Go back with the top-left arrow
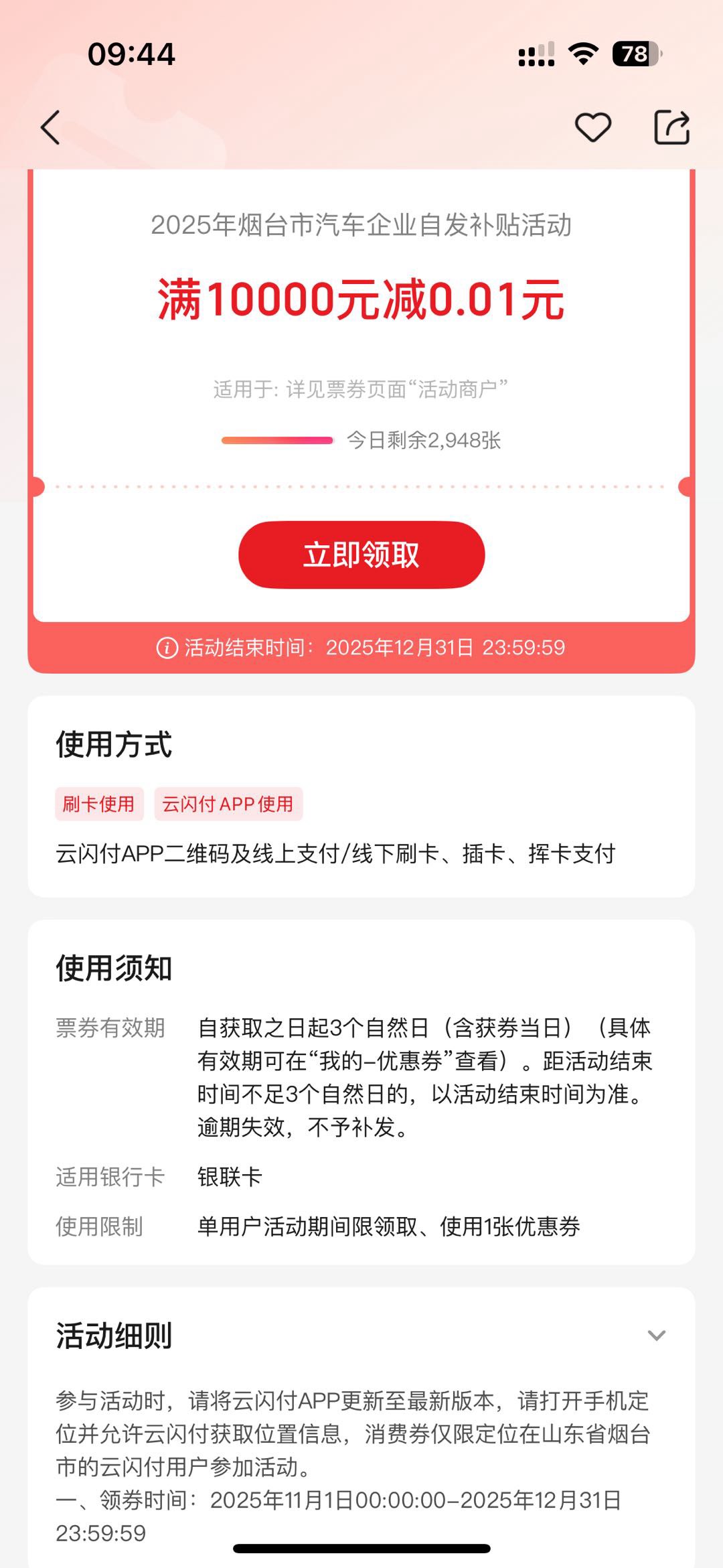 [51, 127]
